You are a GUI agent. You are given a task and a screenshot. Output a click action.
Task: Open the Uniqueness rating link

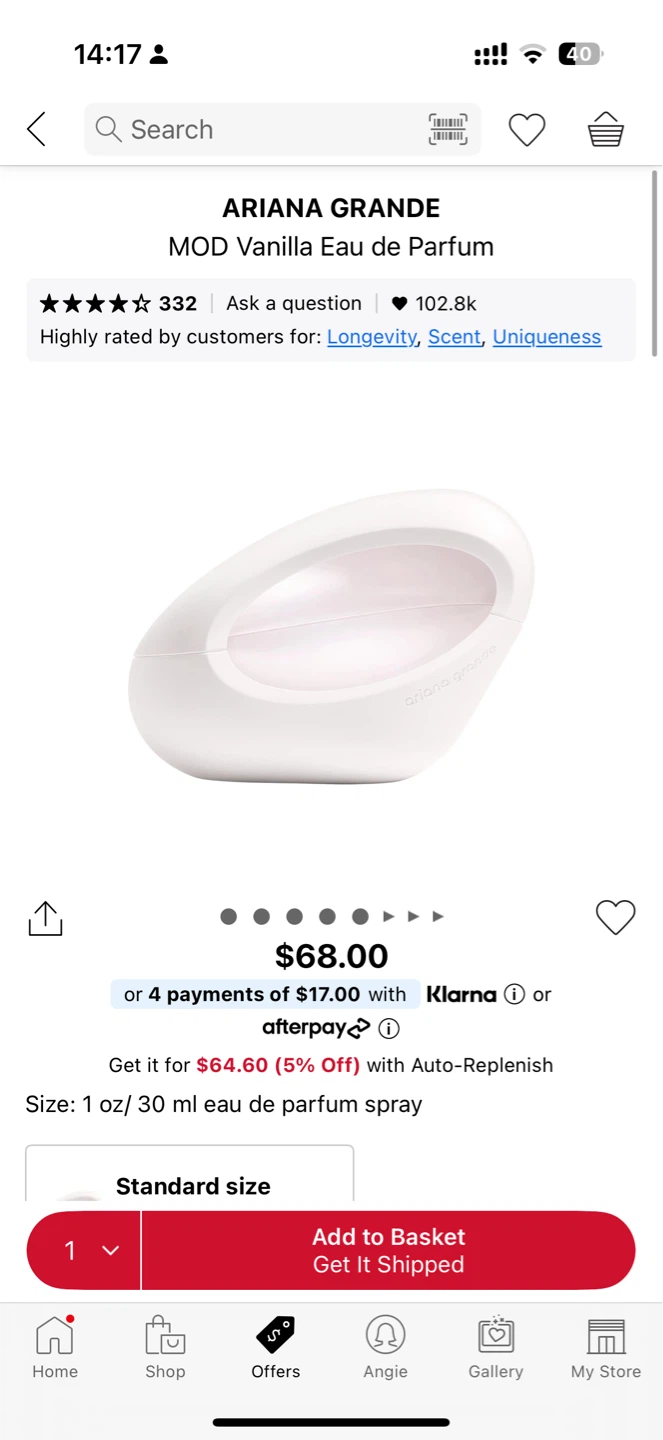click(x=547, y=337)
